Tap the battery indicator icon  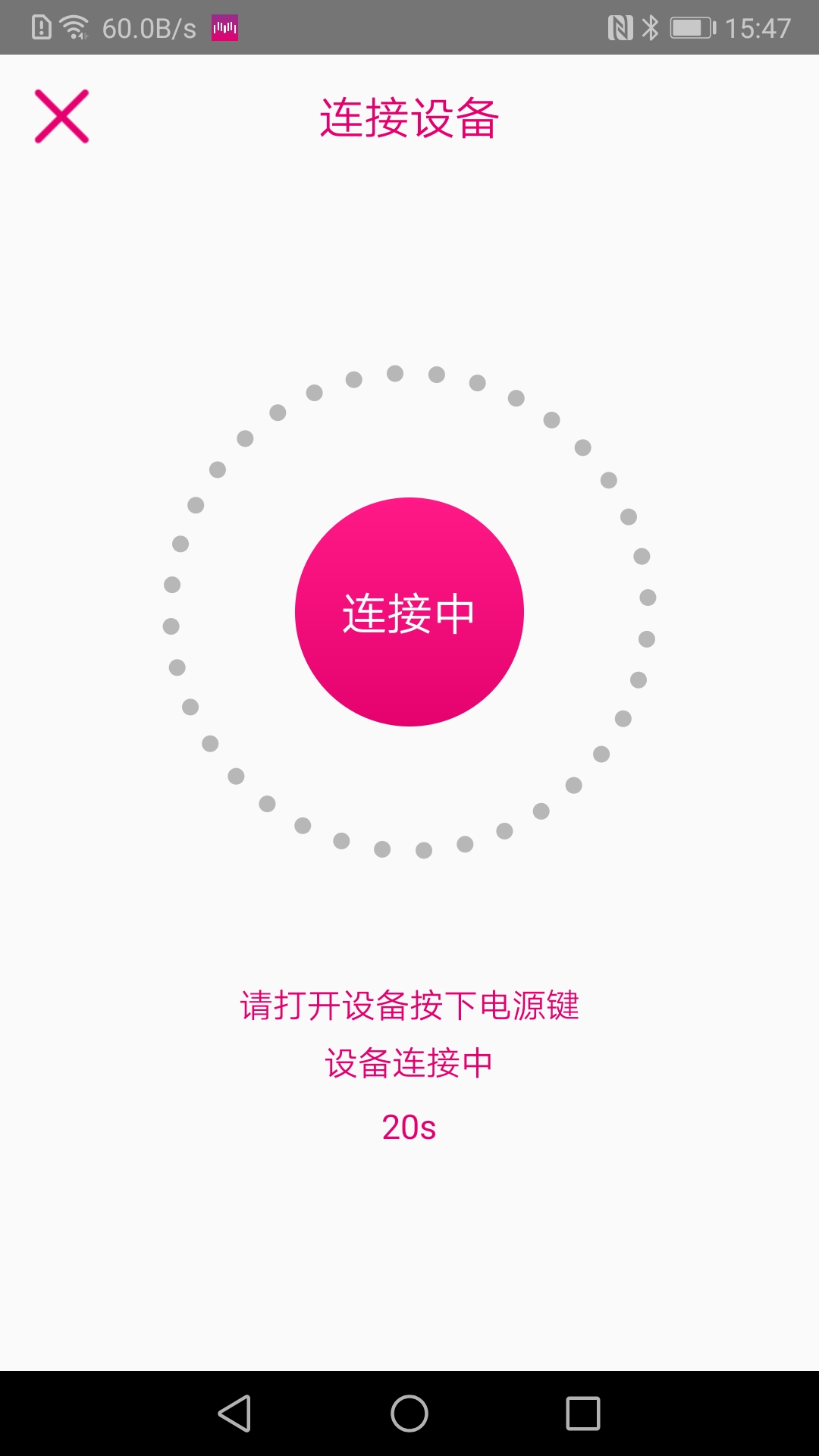[x=690, y=27]
